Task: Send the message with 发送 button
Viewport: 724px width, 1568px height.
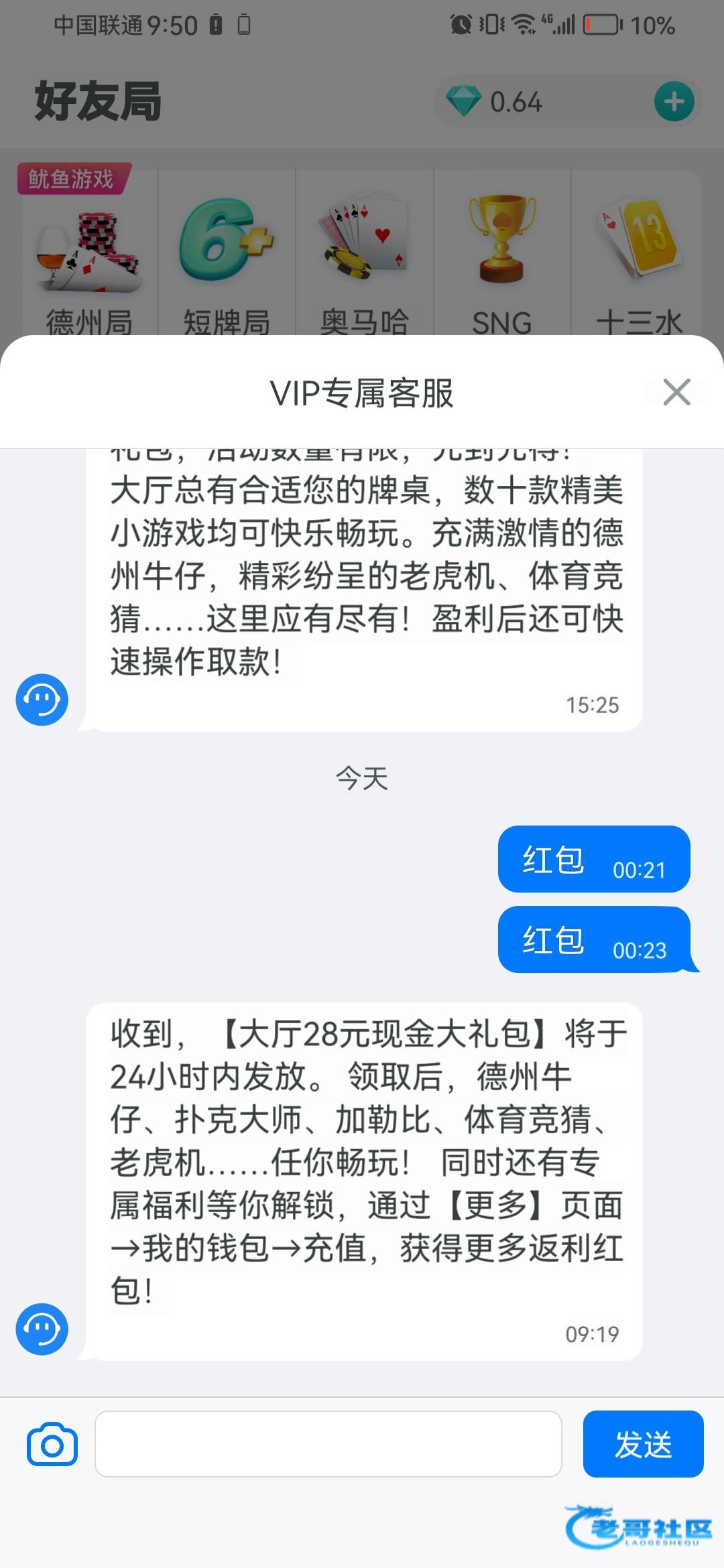Action: tap(643, 1444)
